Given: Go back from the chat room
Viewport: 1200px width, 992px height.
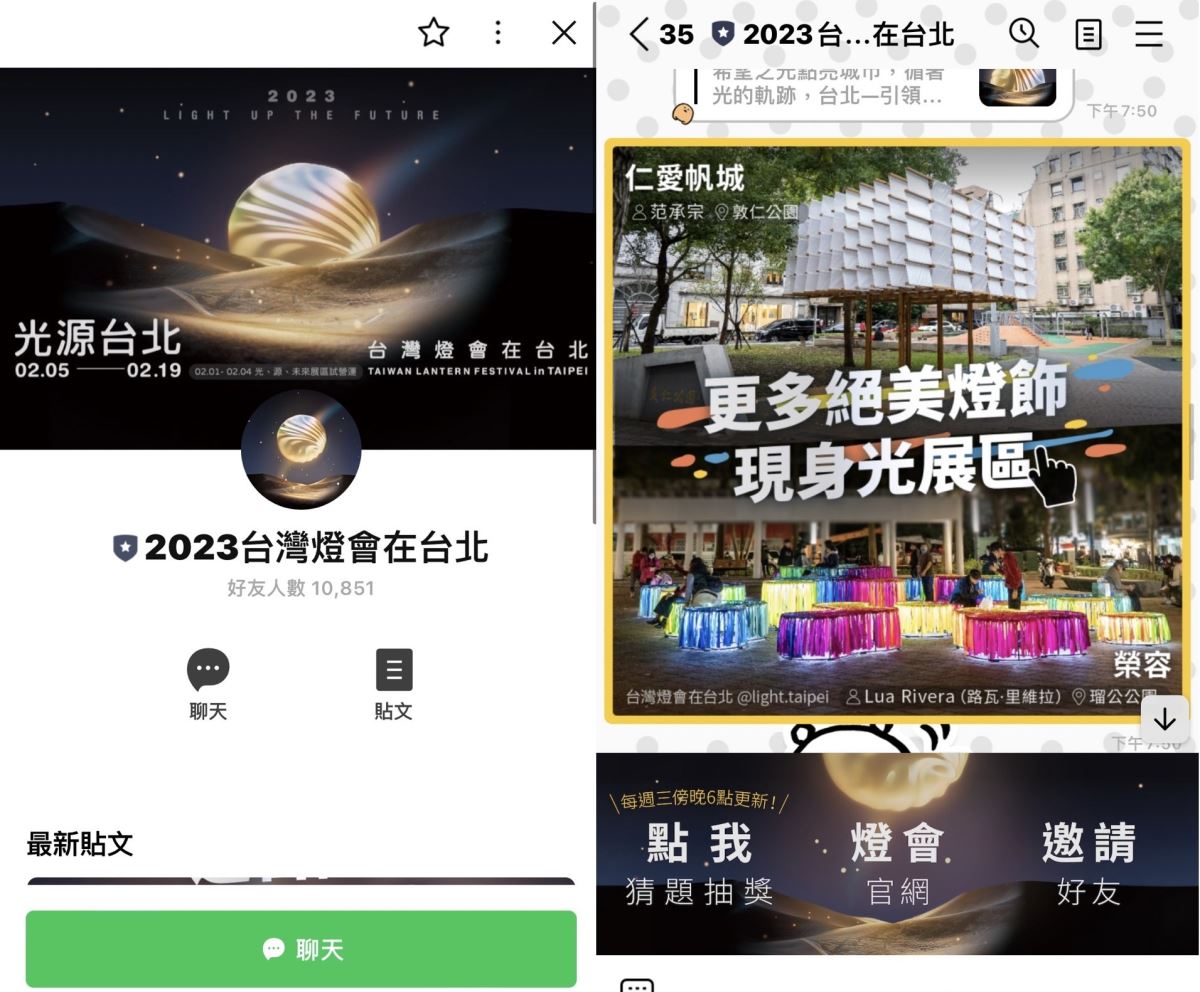Looking at the screenshot, I should pos(639,35).
